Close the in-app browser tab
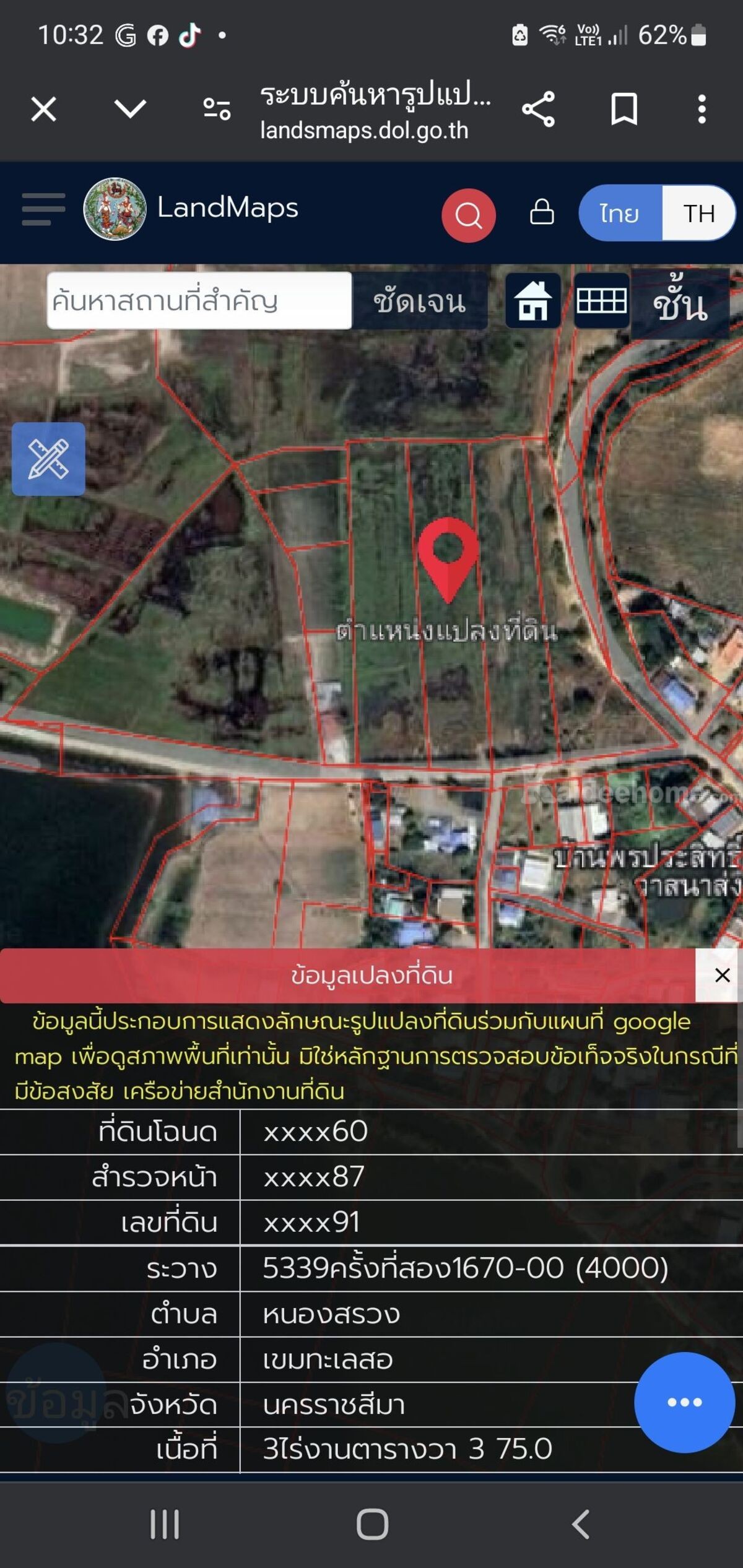743x1568 pixels. coord(43,110)
